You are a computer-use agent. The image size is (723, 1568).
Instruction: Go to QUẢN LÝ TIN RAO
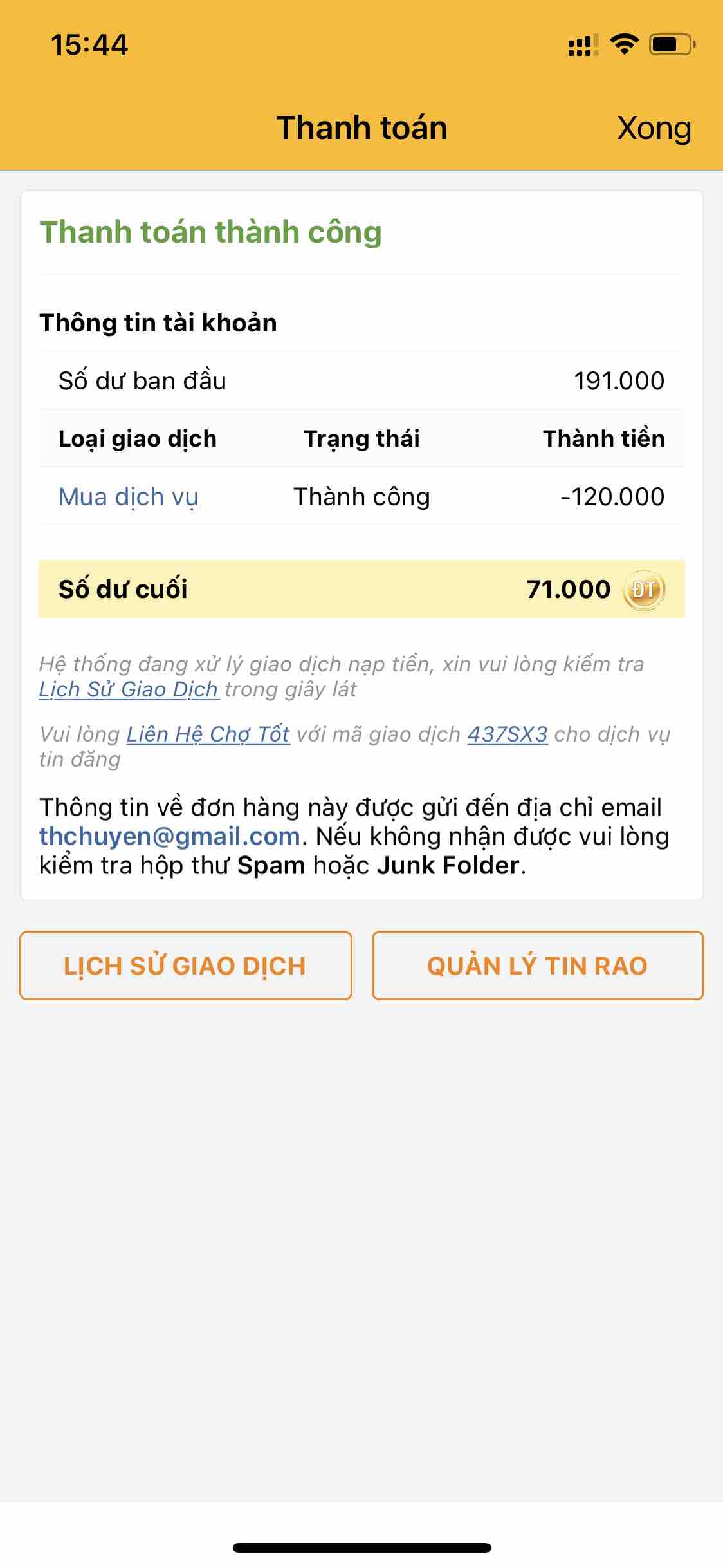[x=537, y=966]
